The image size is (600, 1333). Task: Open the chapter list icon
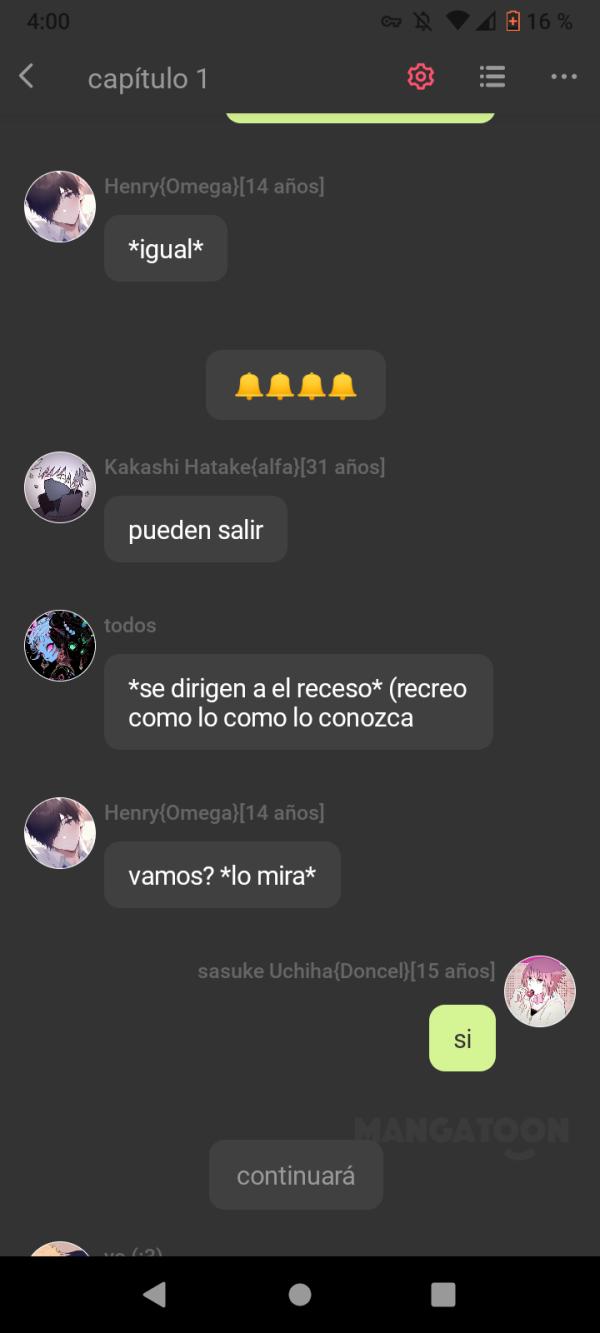tap(492, 77)
